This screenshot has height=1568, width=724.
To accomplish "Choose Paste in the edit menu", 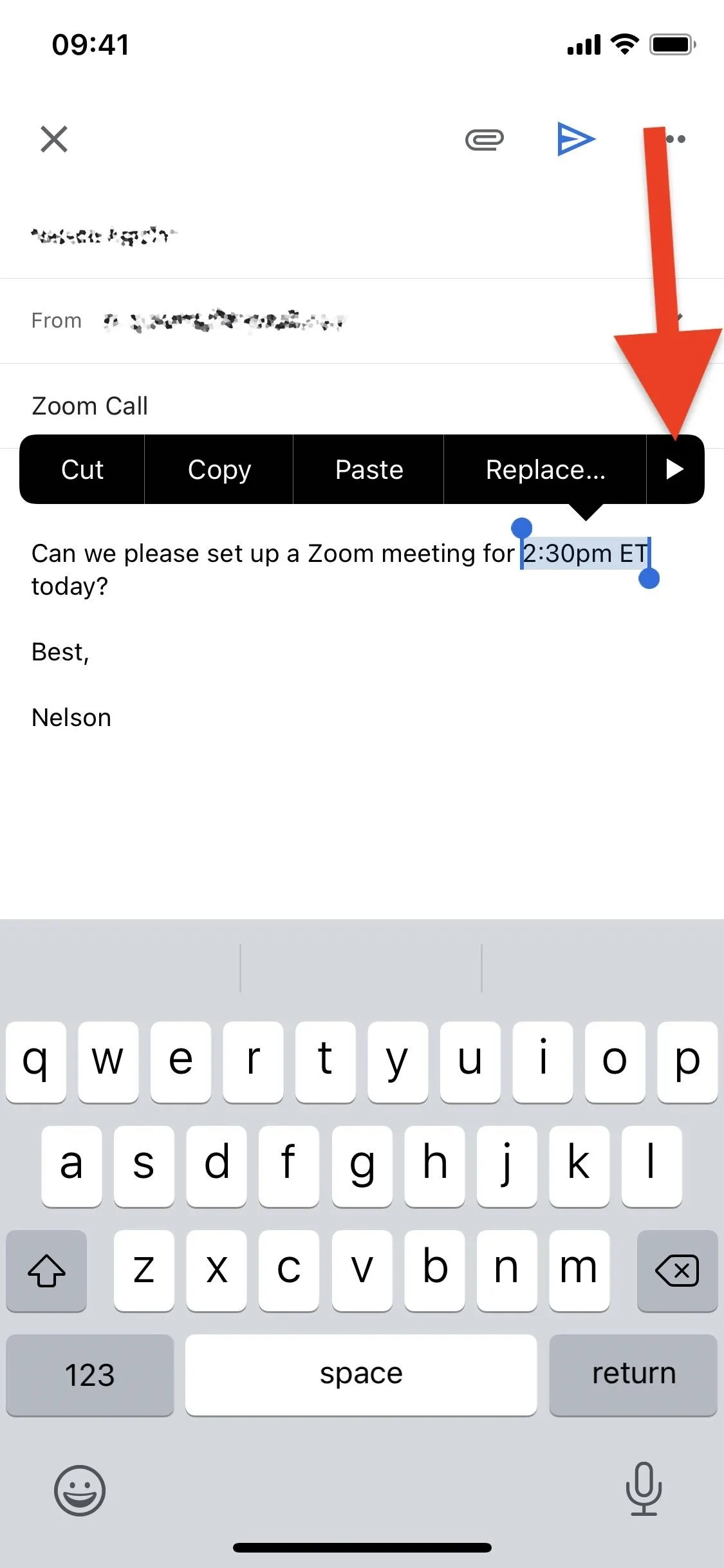I will 369,469.
